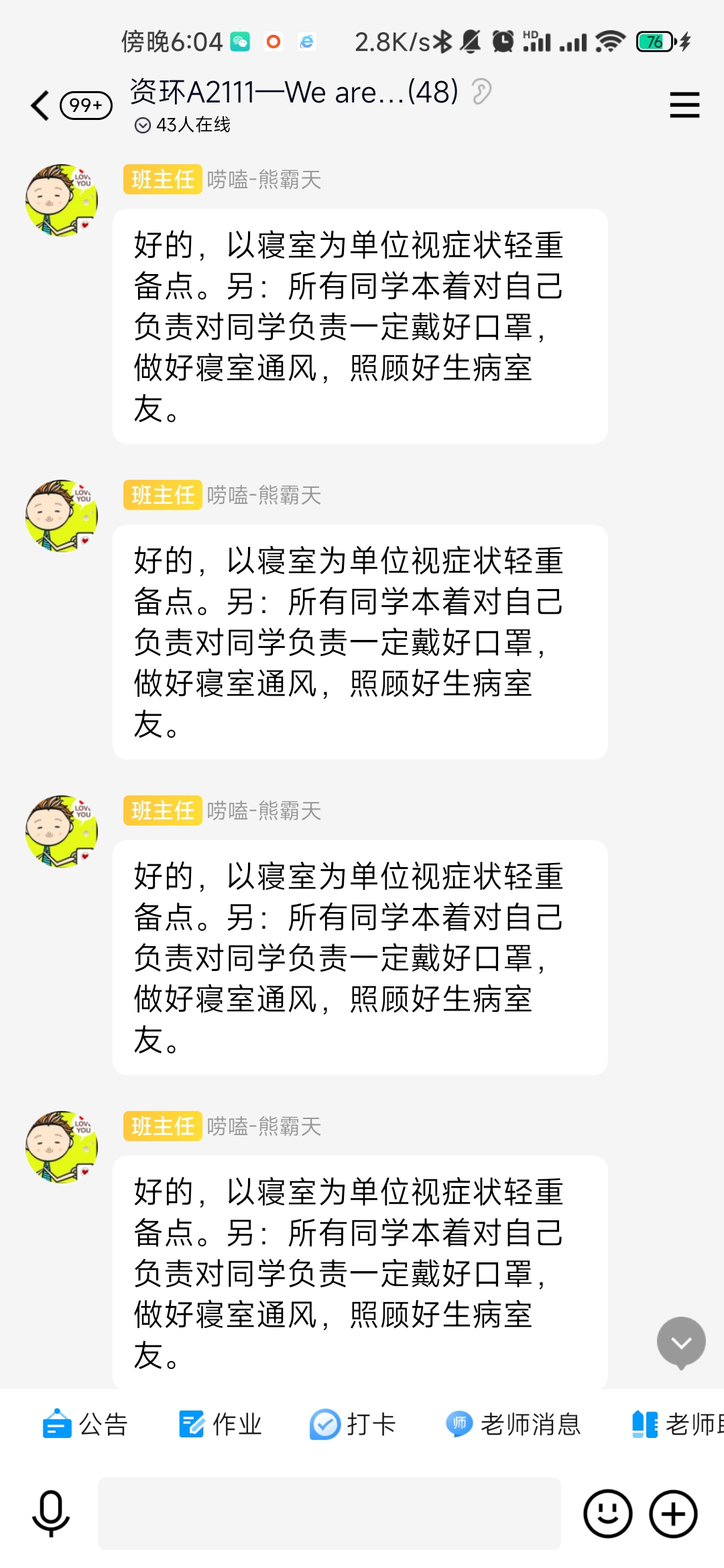Image resolution: width=724 pixels, height=1568 pixels.
Task: Go back to the message list
Action: pos(42,105)
